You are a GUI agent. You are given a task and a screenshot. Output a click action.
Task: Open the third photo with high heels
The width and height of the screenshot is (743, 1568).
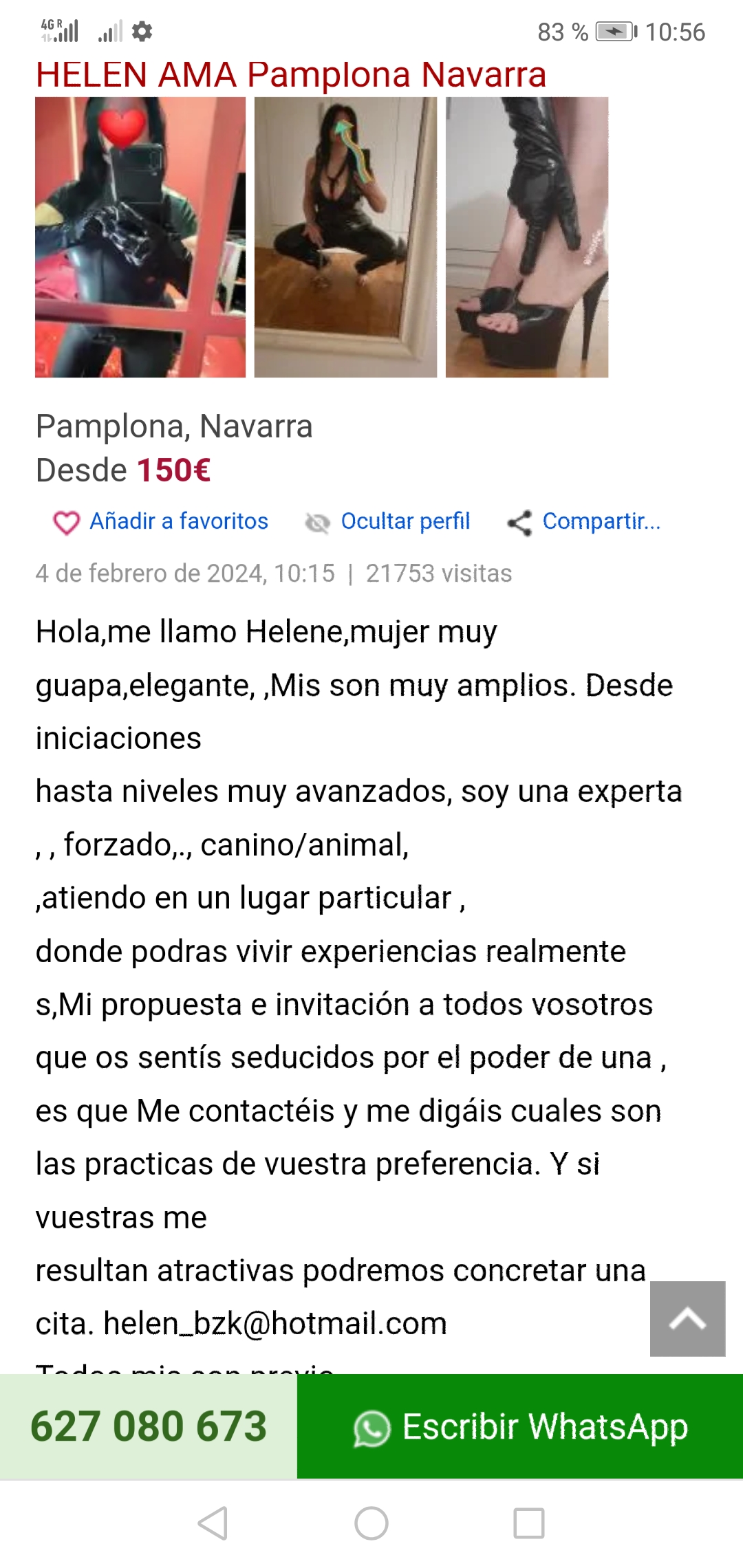coord(527,237)
